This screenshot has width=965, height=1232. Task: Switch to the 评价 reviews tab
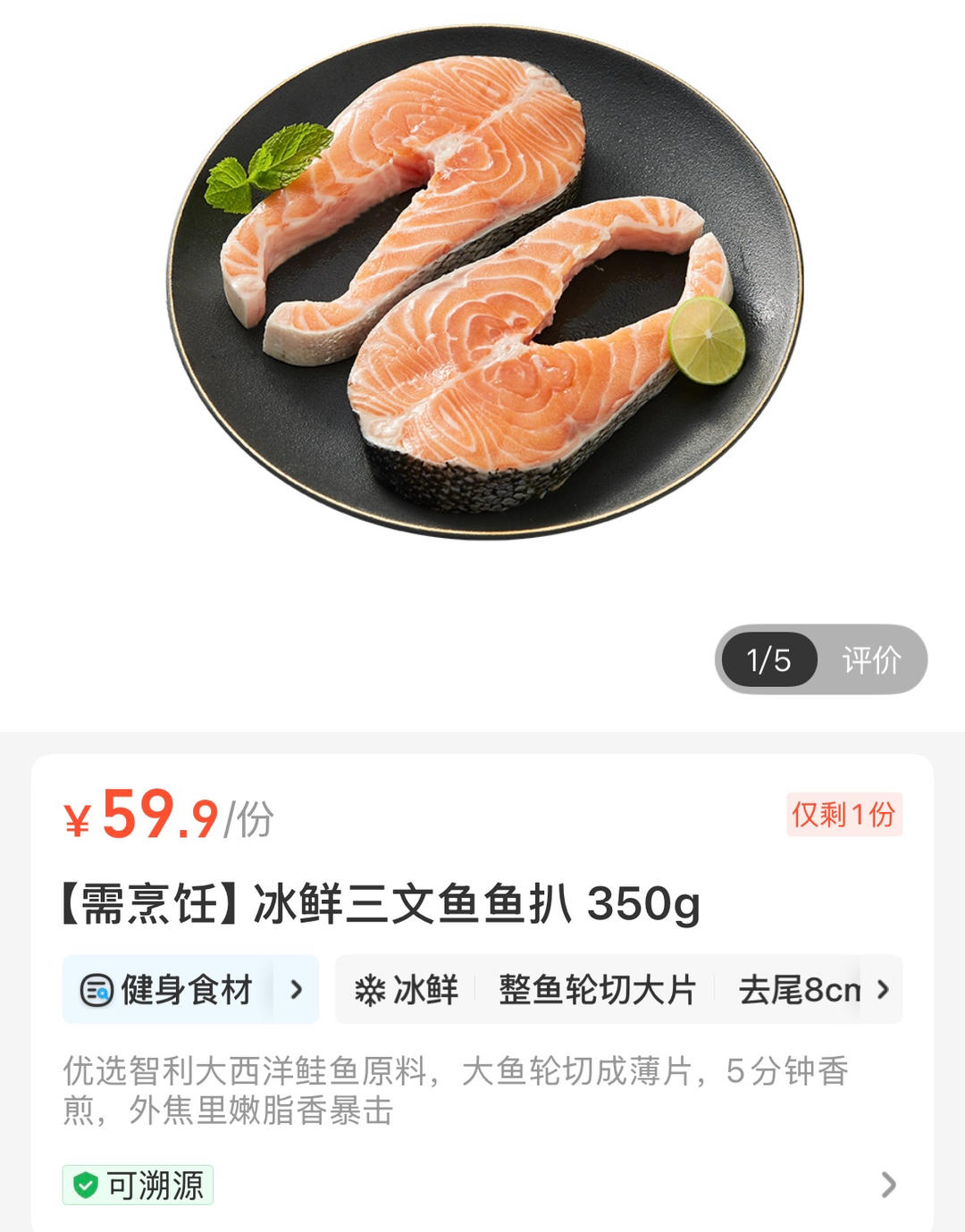(x=872, y=661)
